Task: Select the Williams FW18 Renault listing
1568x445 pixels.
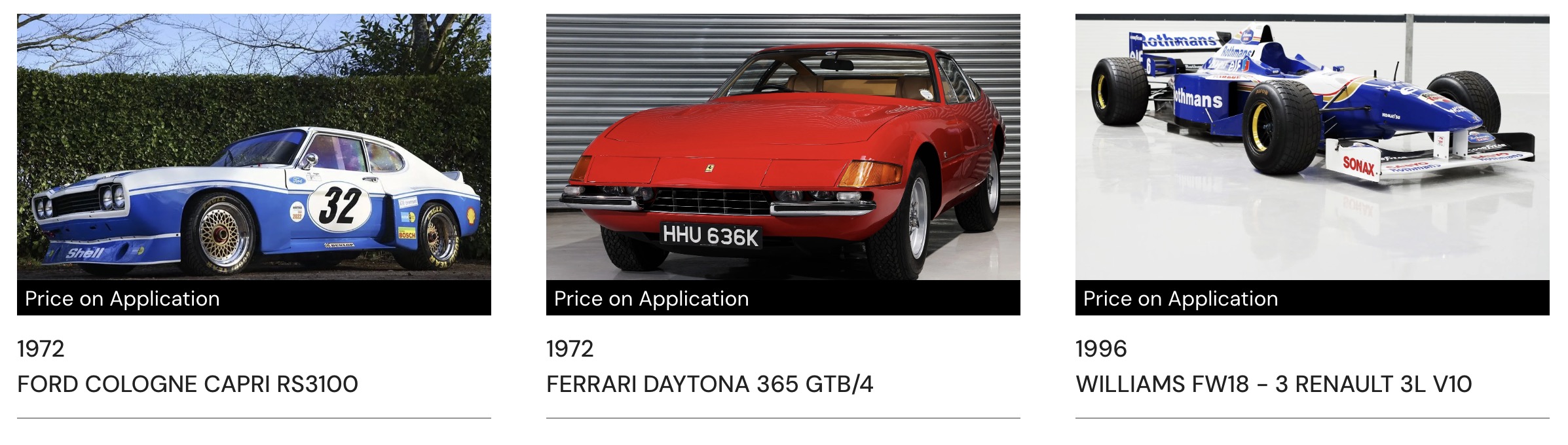Action: point(1273,384)
